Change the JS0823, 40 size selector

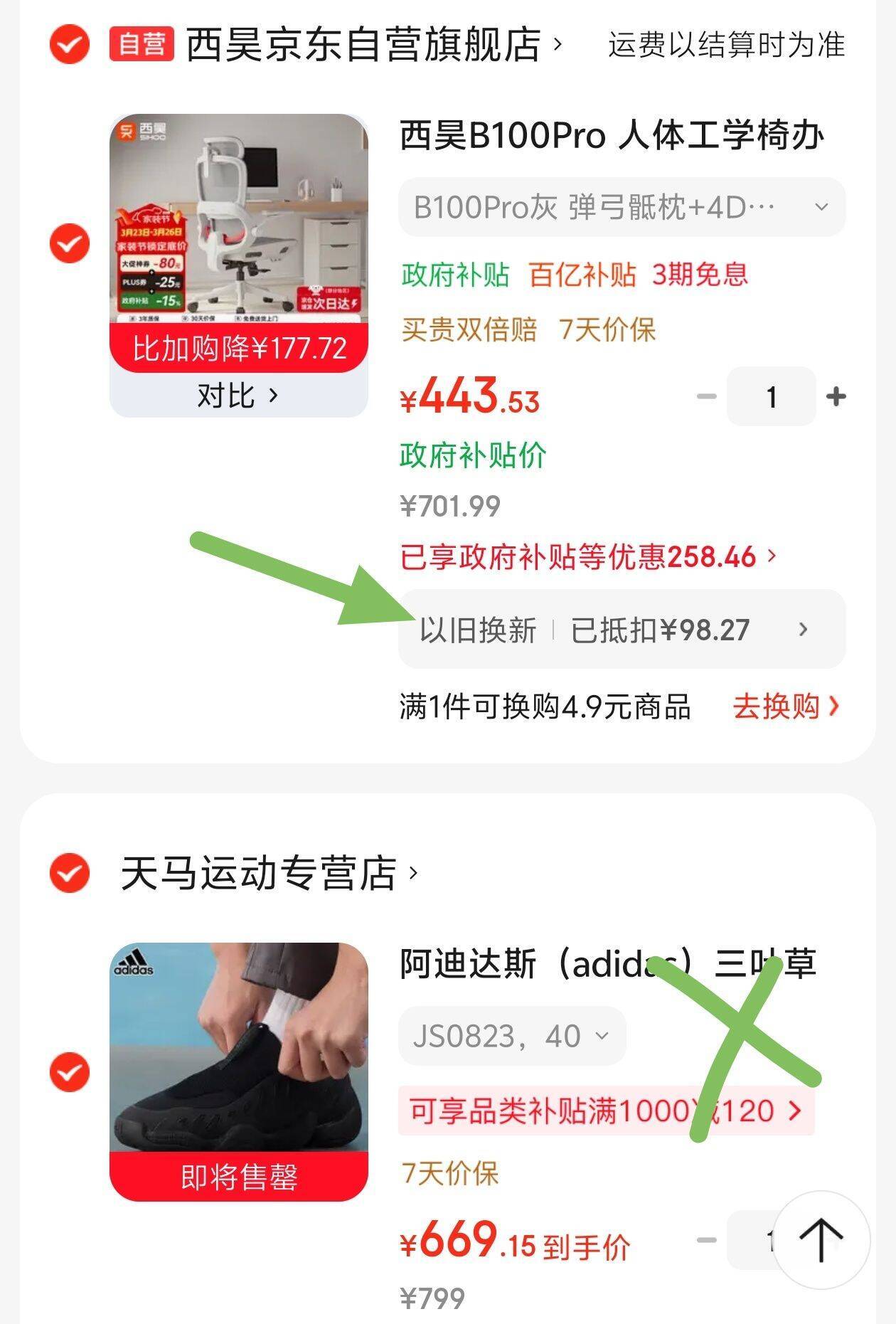click(x=511, y=1036)
